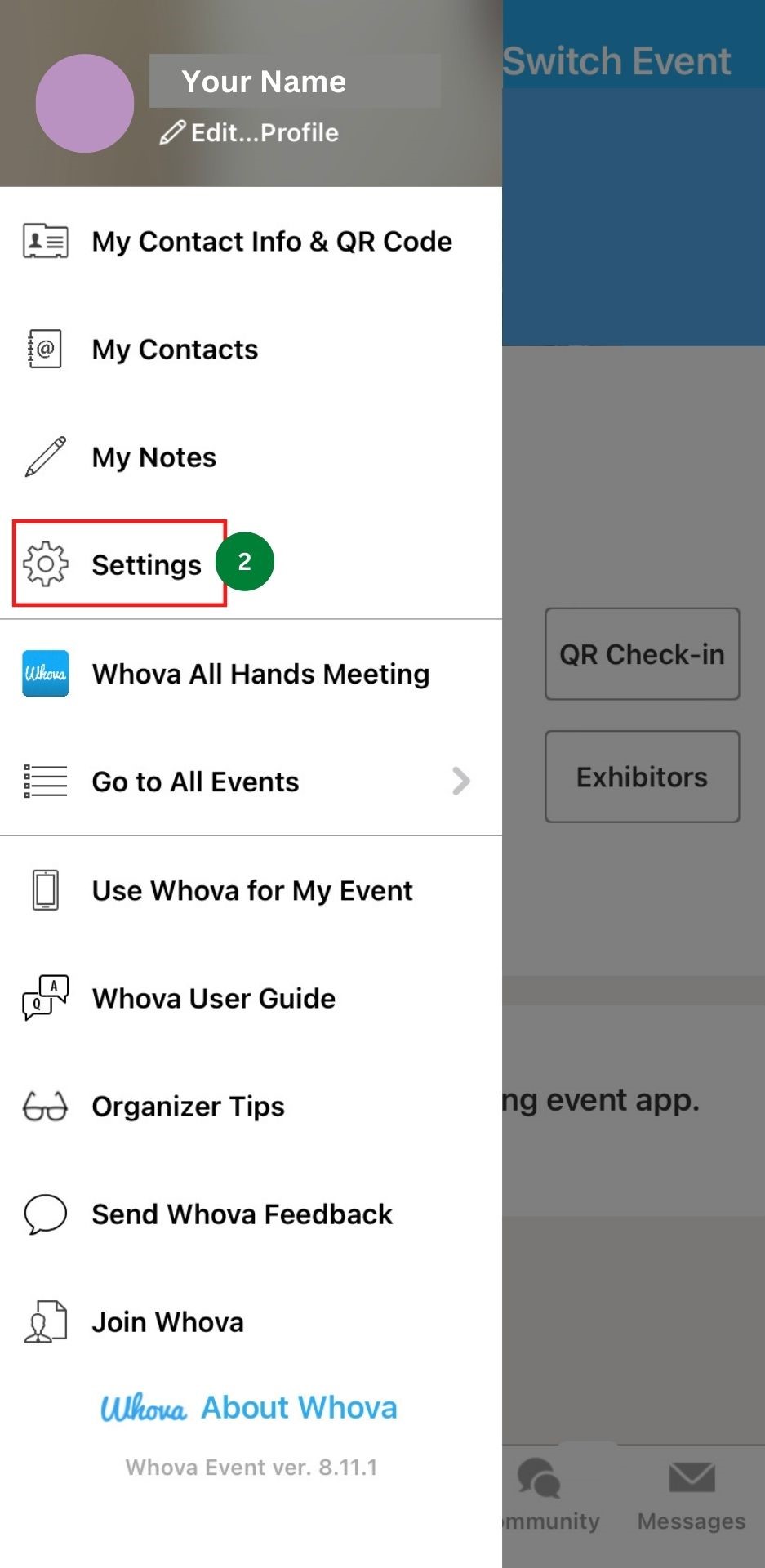Select Whova All Hands Meeting event
This screenshot has height=1568, width=765.
click(x=260, y=674)
